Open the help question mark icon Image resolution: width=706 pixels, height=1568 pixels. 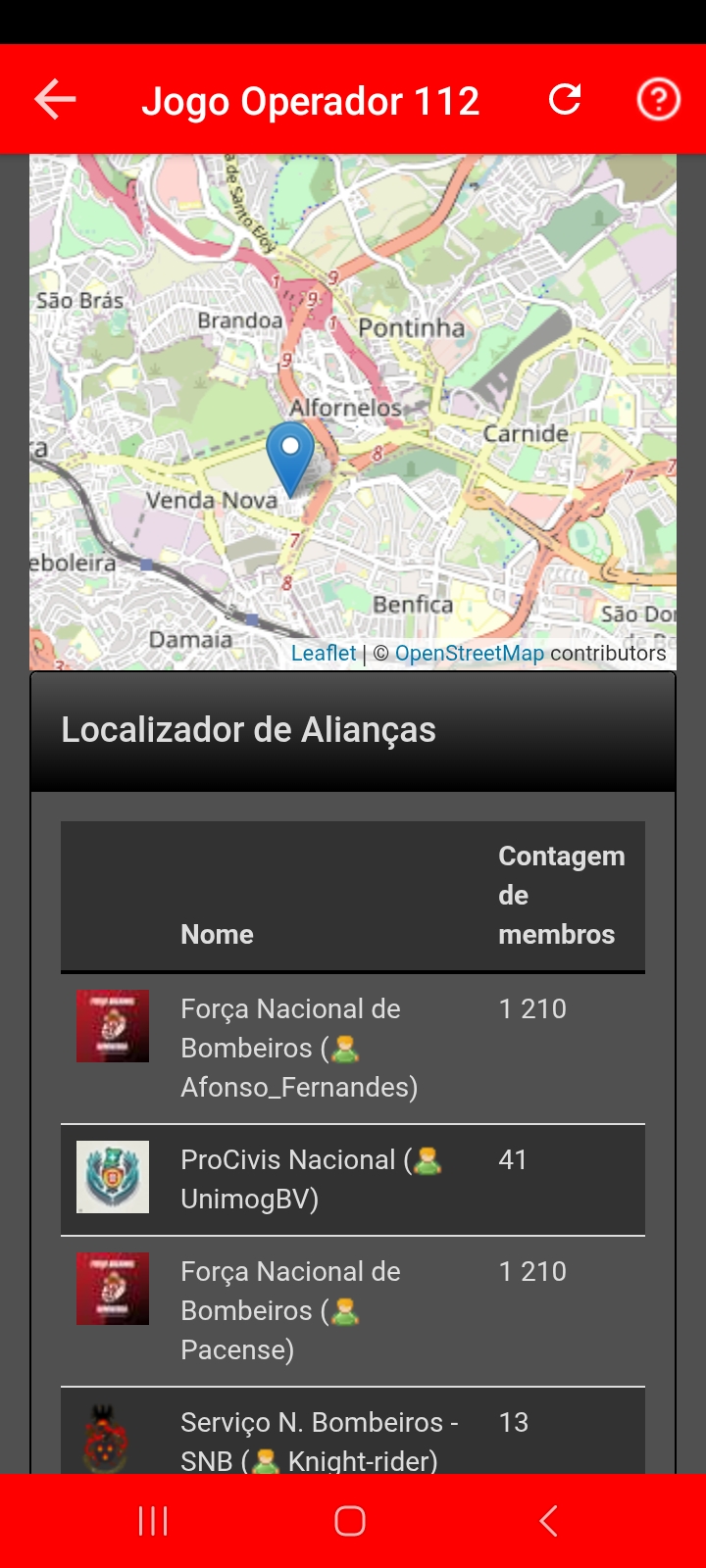[658, 100]
